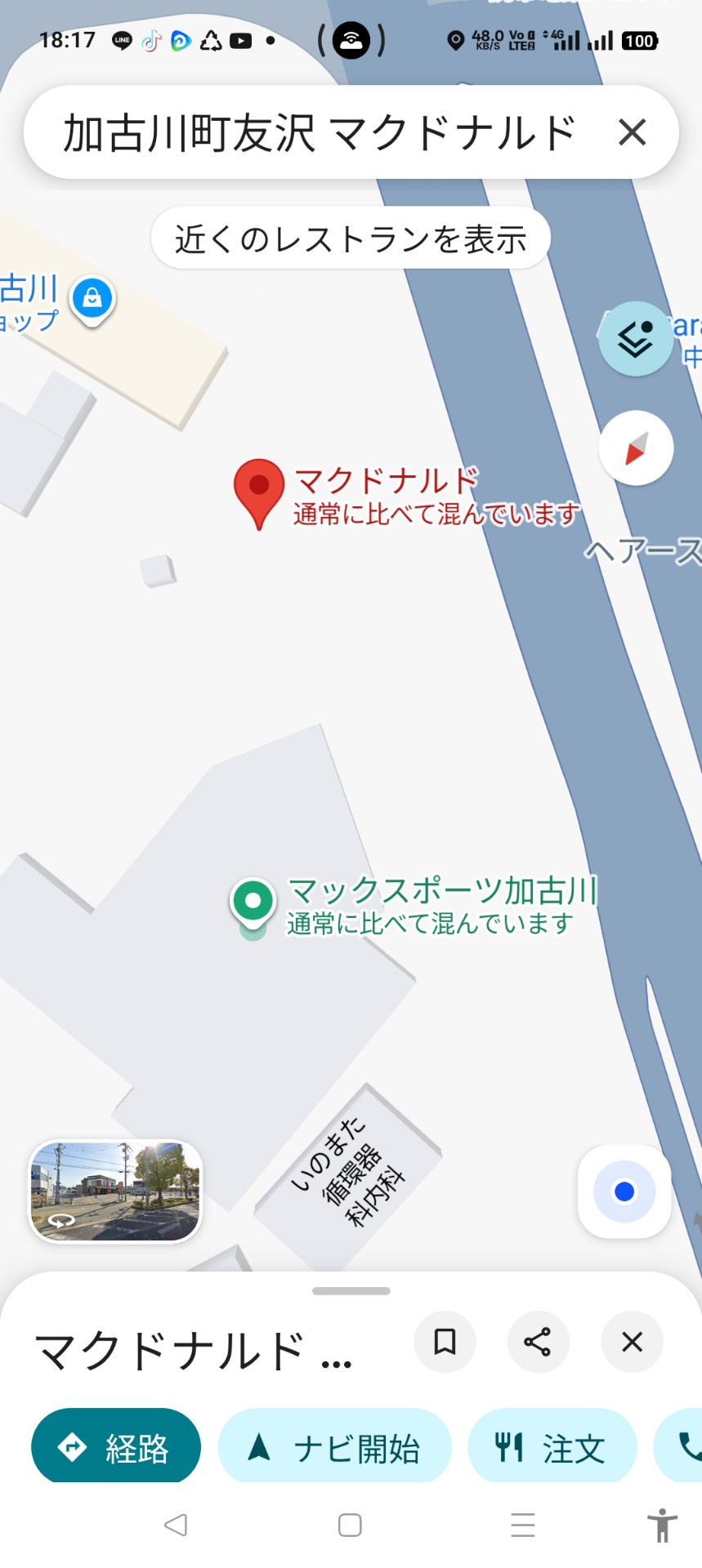Expand the place sheet handle
The height and width of the screenshot is (1568, 702).
[351, 1291]
